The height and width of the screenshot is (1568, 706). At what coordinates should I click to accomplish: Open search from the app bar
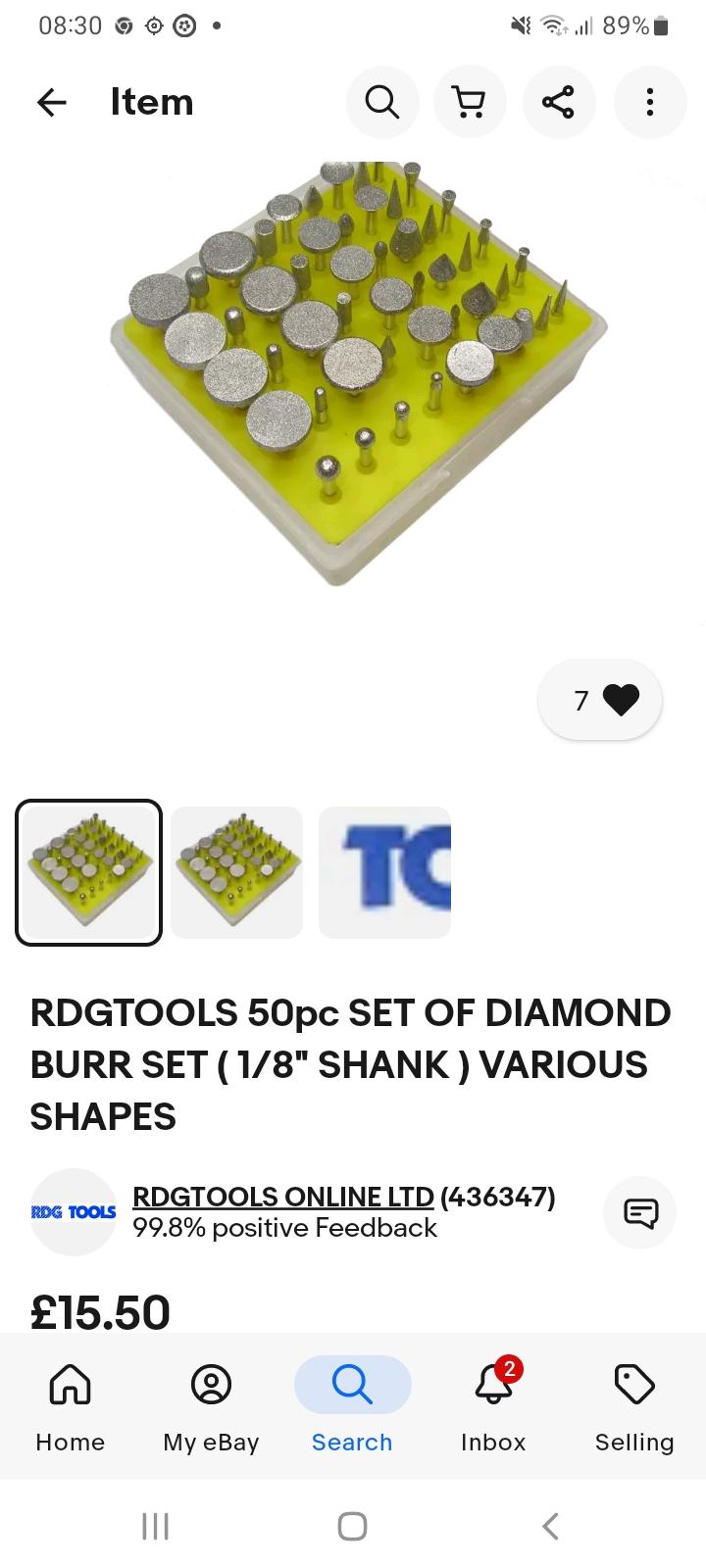point(382,102)
